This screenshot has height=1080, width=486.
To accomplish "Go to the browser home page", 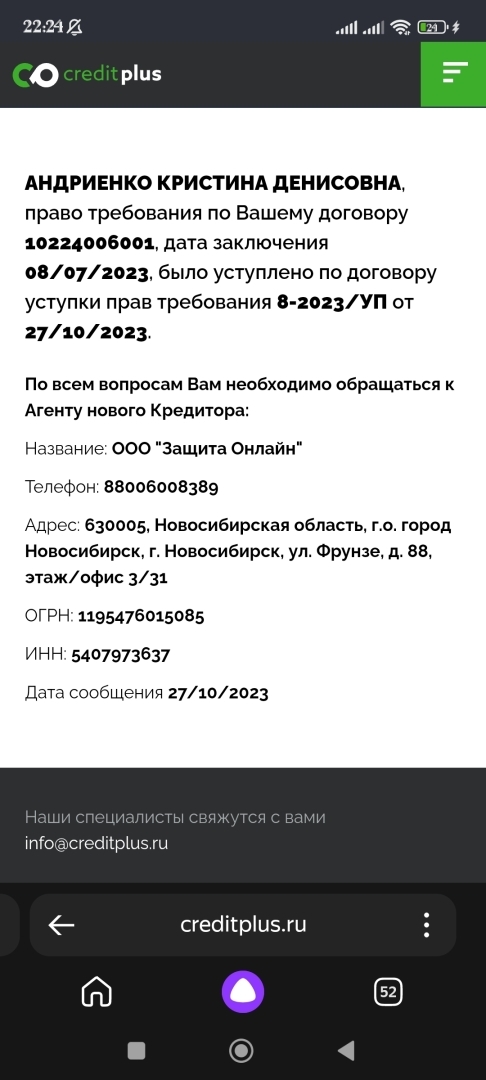I will pyautogui.click(x=96, y=993).
